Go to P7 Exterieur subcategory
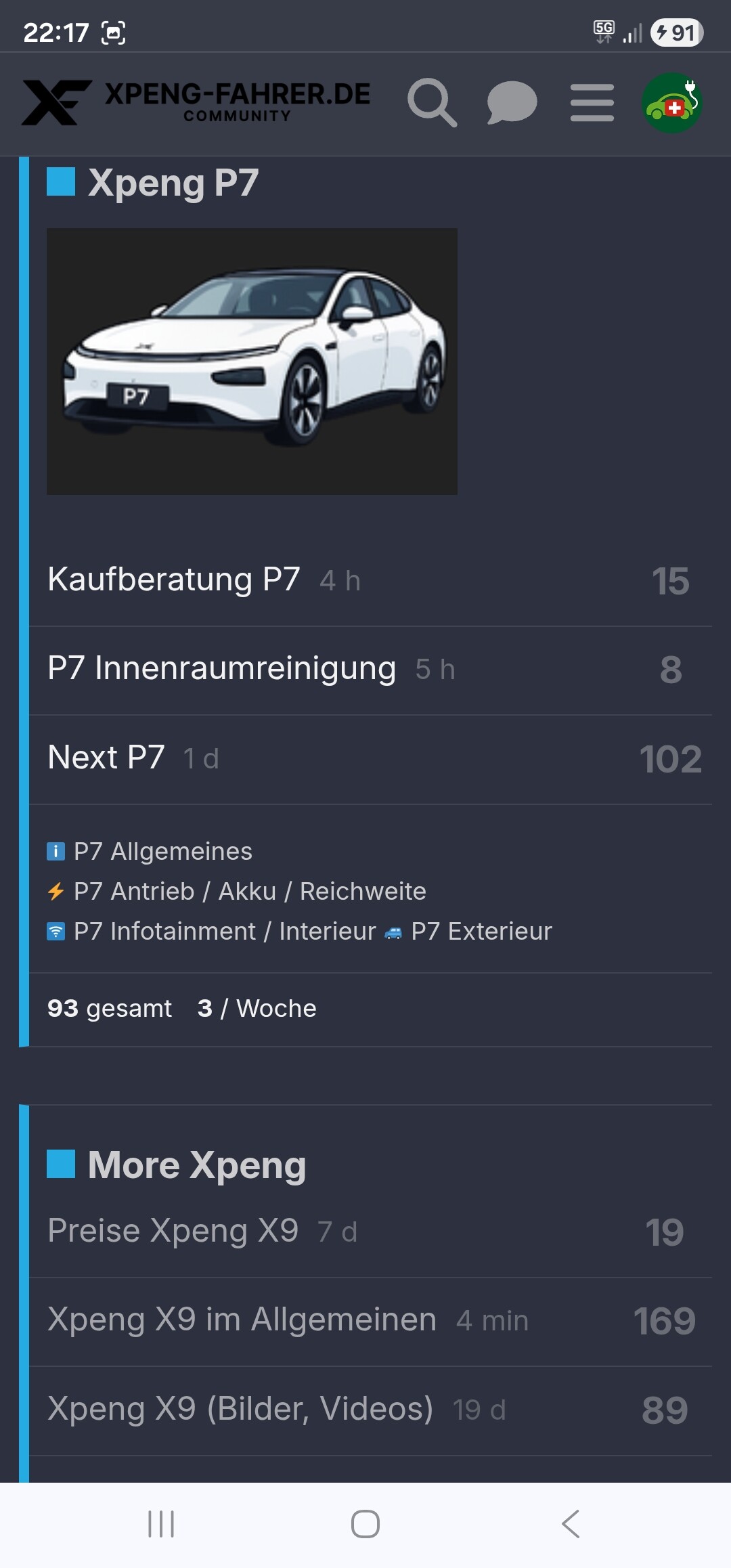The width and height of the screenshot is (731, 1568). pos(481,931)
